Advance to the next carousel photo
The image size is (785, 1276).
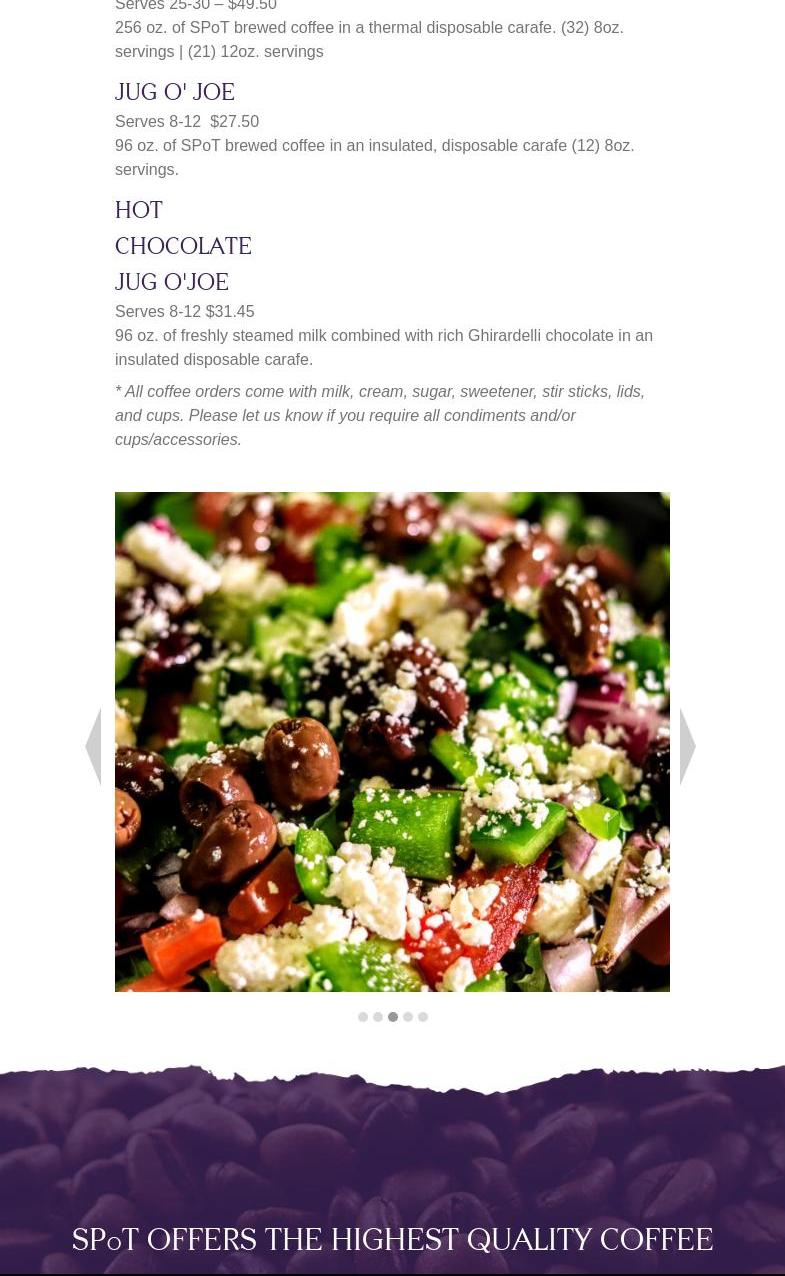[688, 746]
